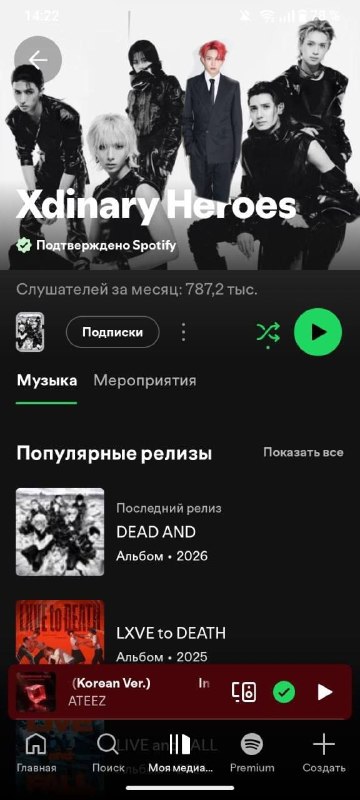Resume the ATEEZ track in the mini player
This screenshot has height=800, width=360.
324,692
